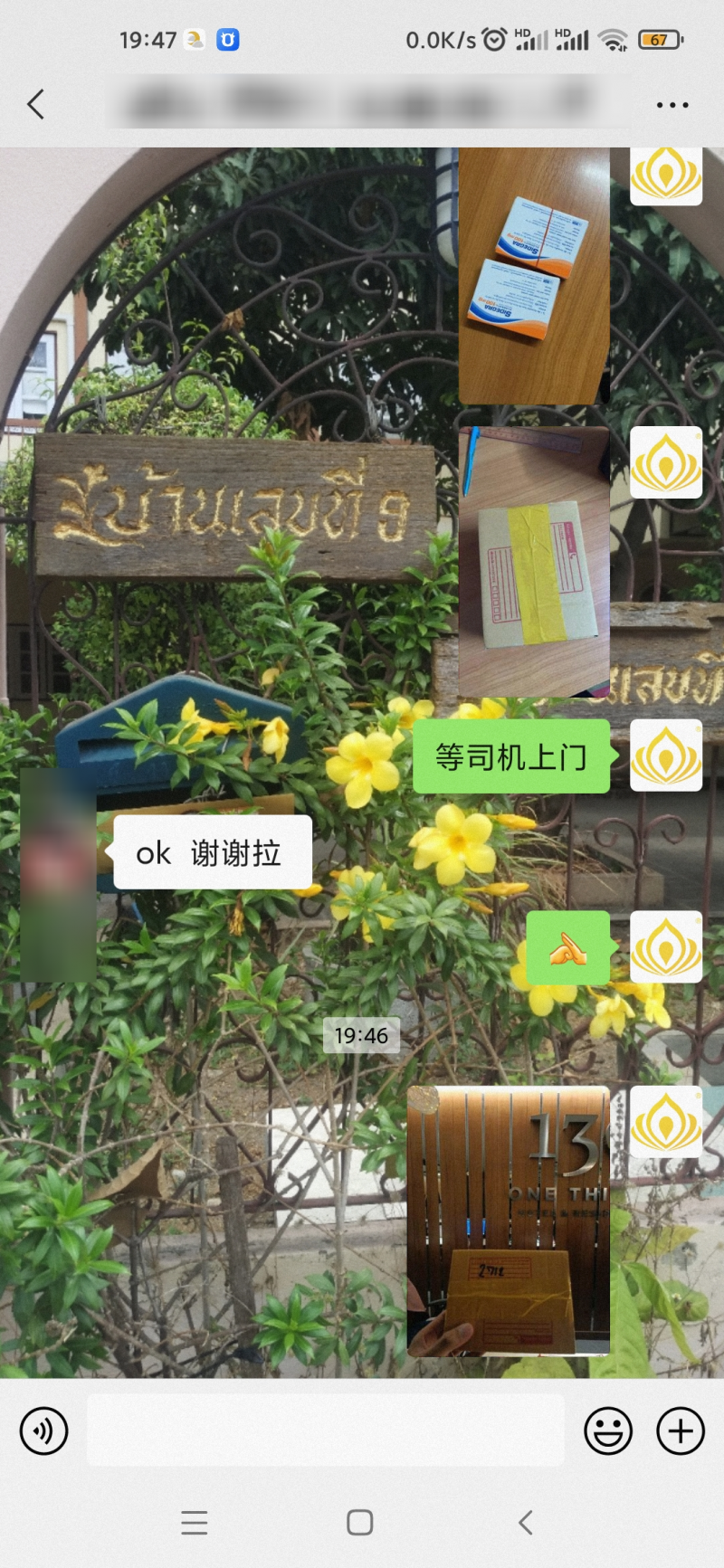Screen dimensions: 724x1568
Task: Open the emoji picker
Action: (607, 1430)
